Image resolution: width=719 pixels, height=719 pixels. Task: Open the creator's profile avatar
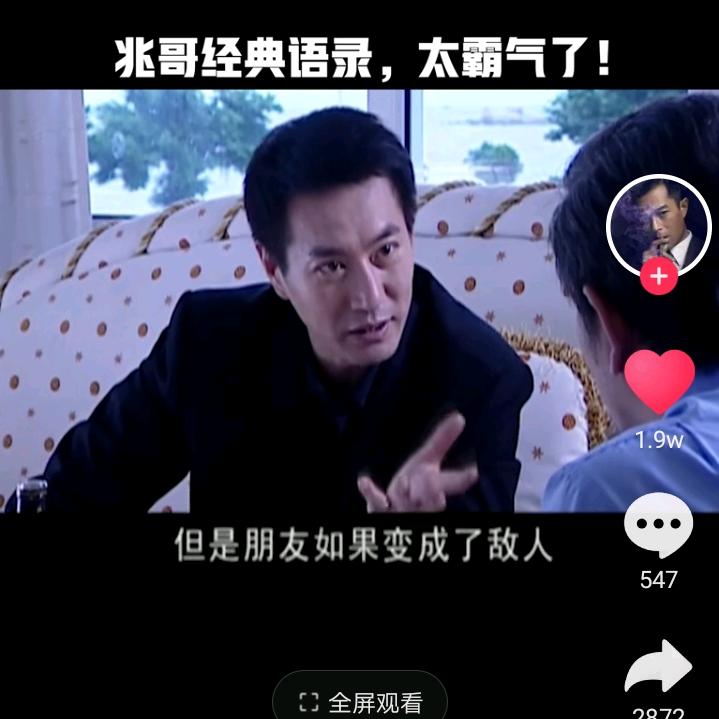658,226
